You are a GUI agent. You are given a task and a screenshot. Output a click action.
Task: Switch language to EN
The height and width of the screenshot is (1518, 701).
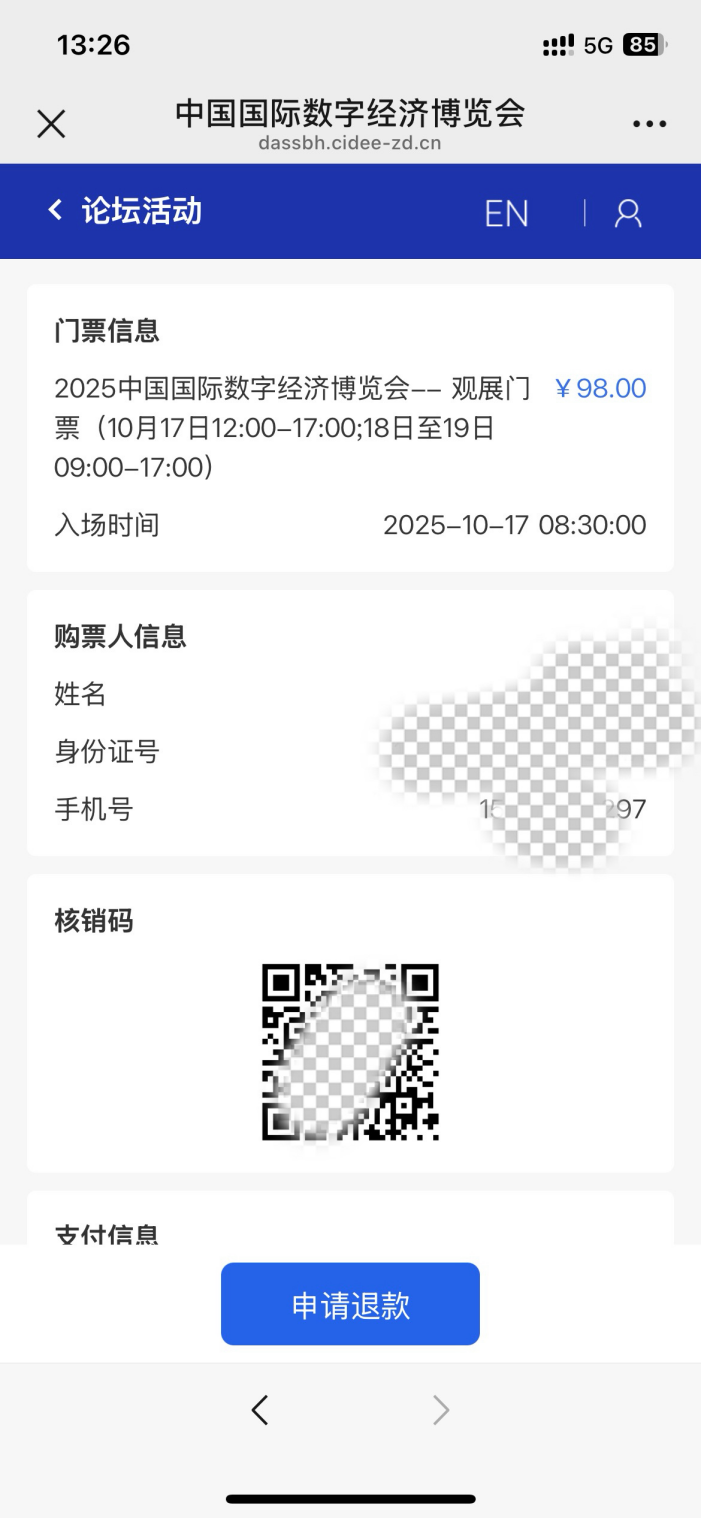coord(506,213)
